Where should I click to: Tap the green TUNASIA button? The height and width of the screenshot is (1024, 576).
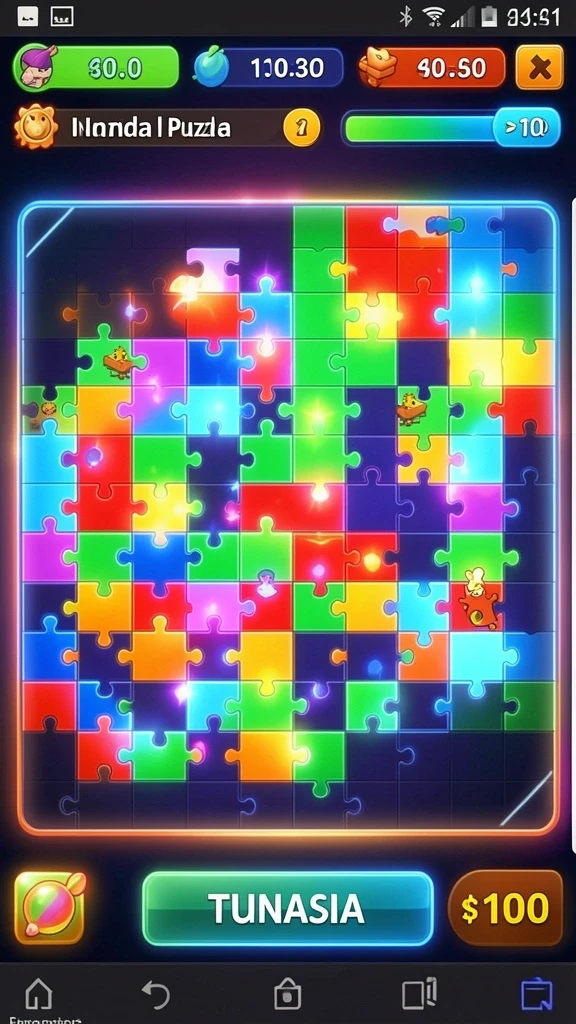[287, 908]
